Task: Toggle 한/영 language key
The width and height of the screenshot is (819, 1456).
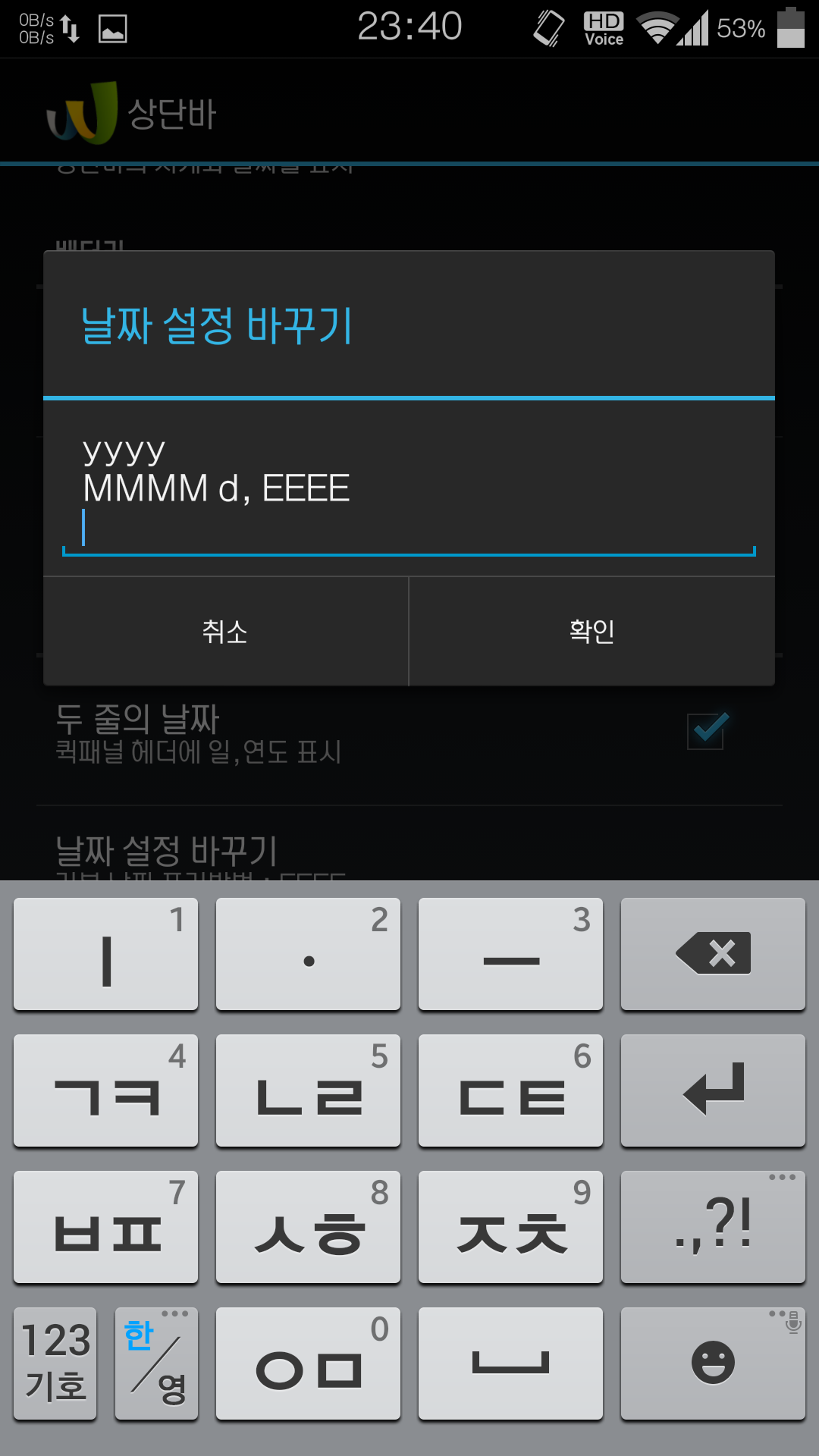Action: tap(156, 1363)
